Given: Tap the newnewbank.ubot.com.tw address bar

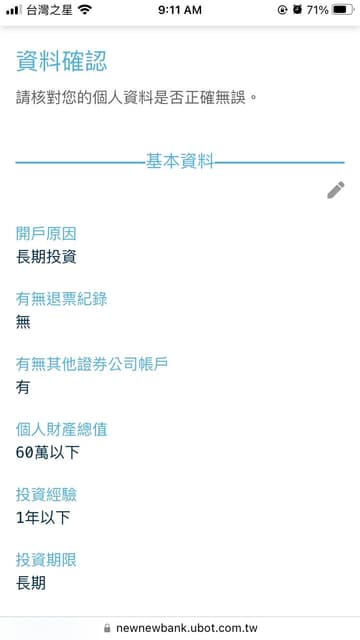Looking at the screenshot, I should point(180,628).
